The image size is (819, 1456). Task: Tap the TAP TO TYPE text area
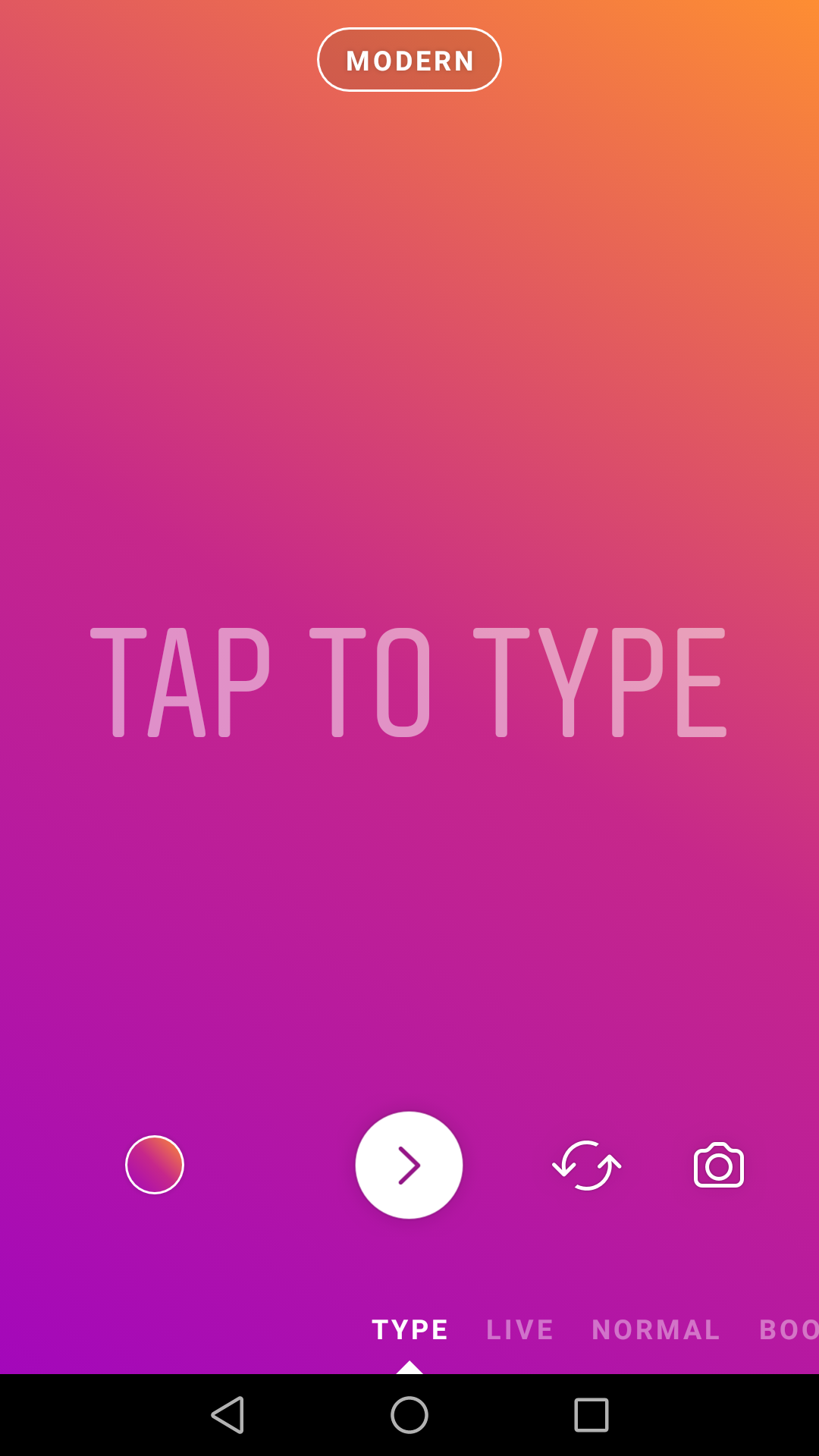tap(409, 682)
